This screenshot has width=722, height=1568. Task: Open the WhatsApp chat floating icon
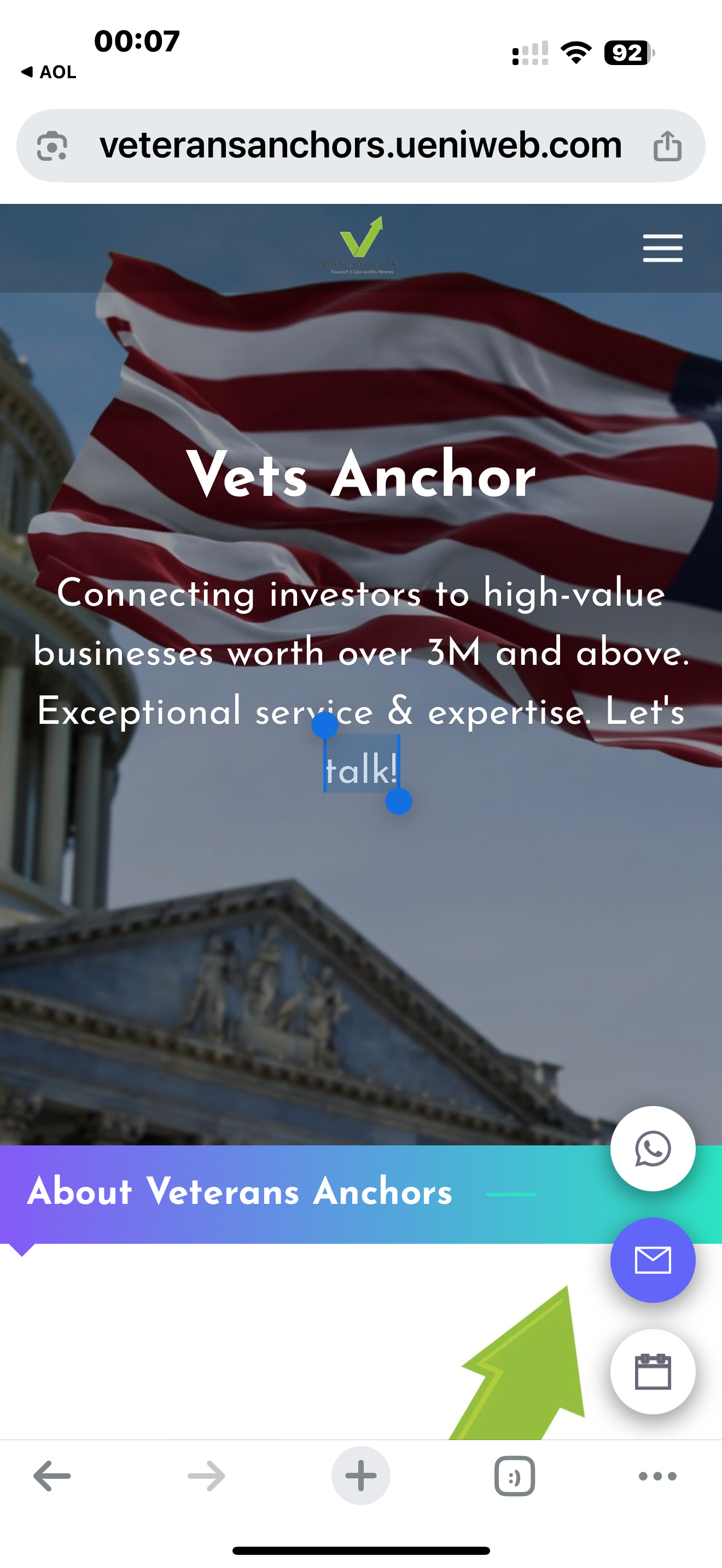point(653,1148)
